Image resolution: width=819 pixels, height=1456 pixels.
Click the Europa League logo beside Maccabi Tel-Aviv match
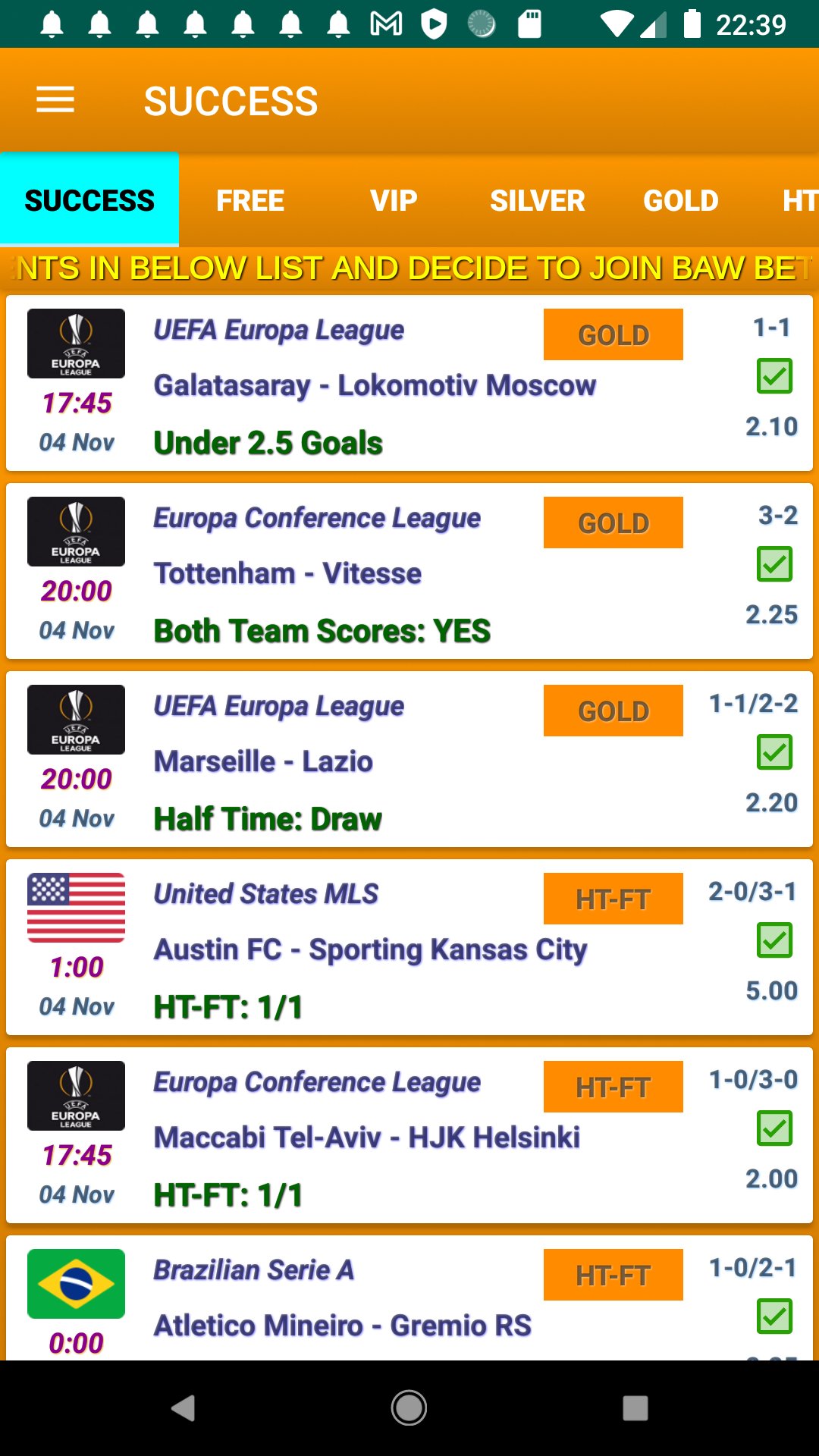[x=76, y=1096]
